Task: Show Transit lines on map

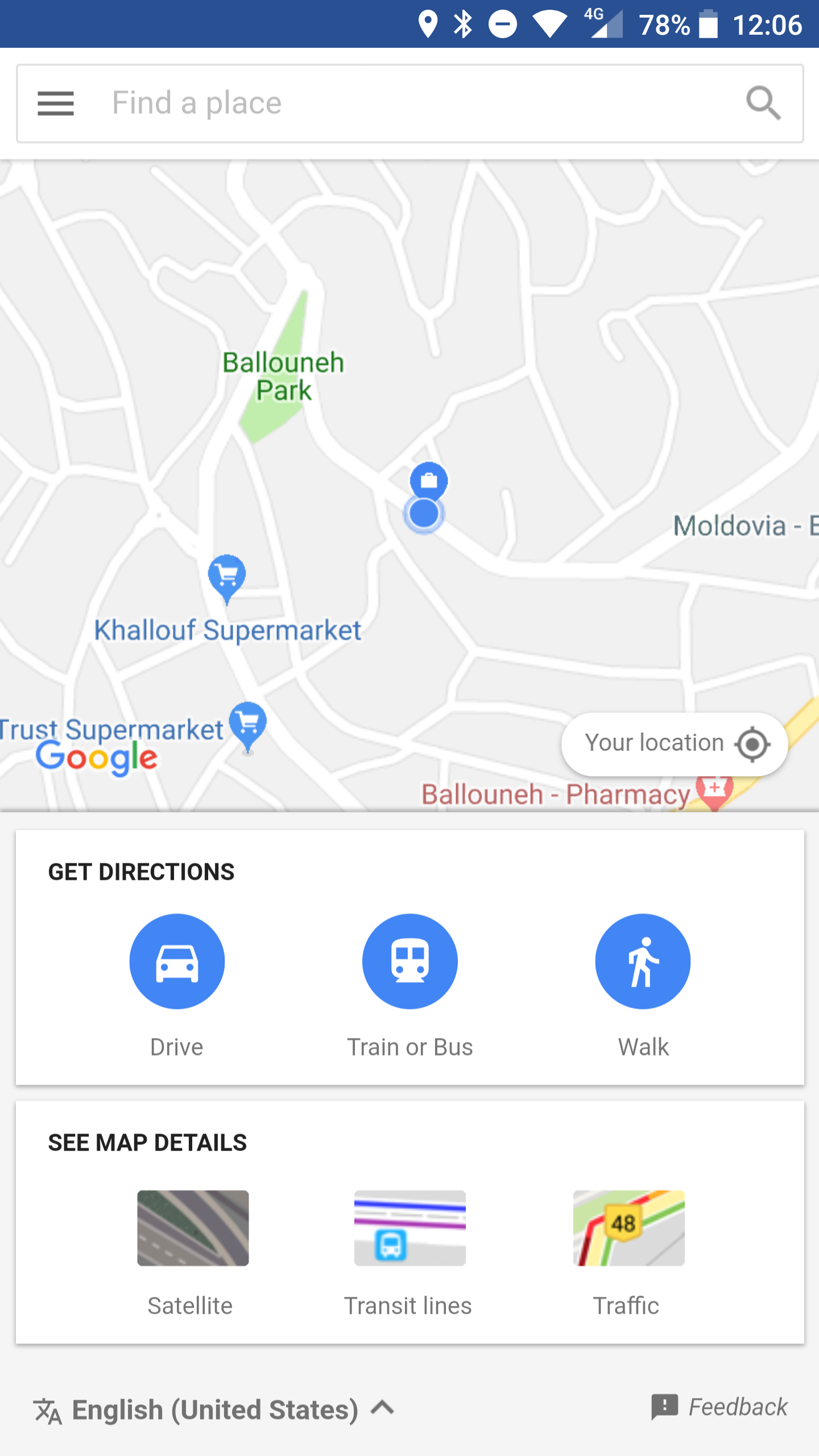Action: coord(409,1227)
